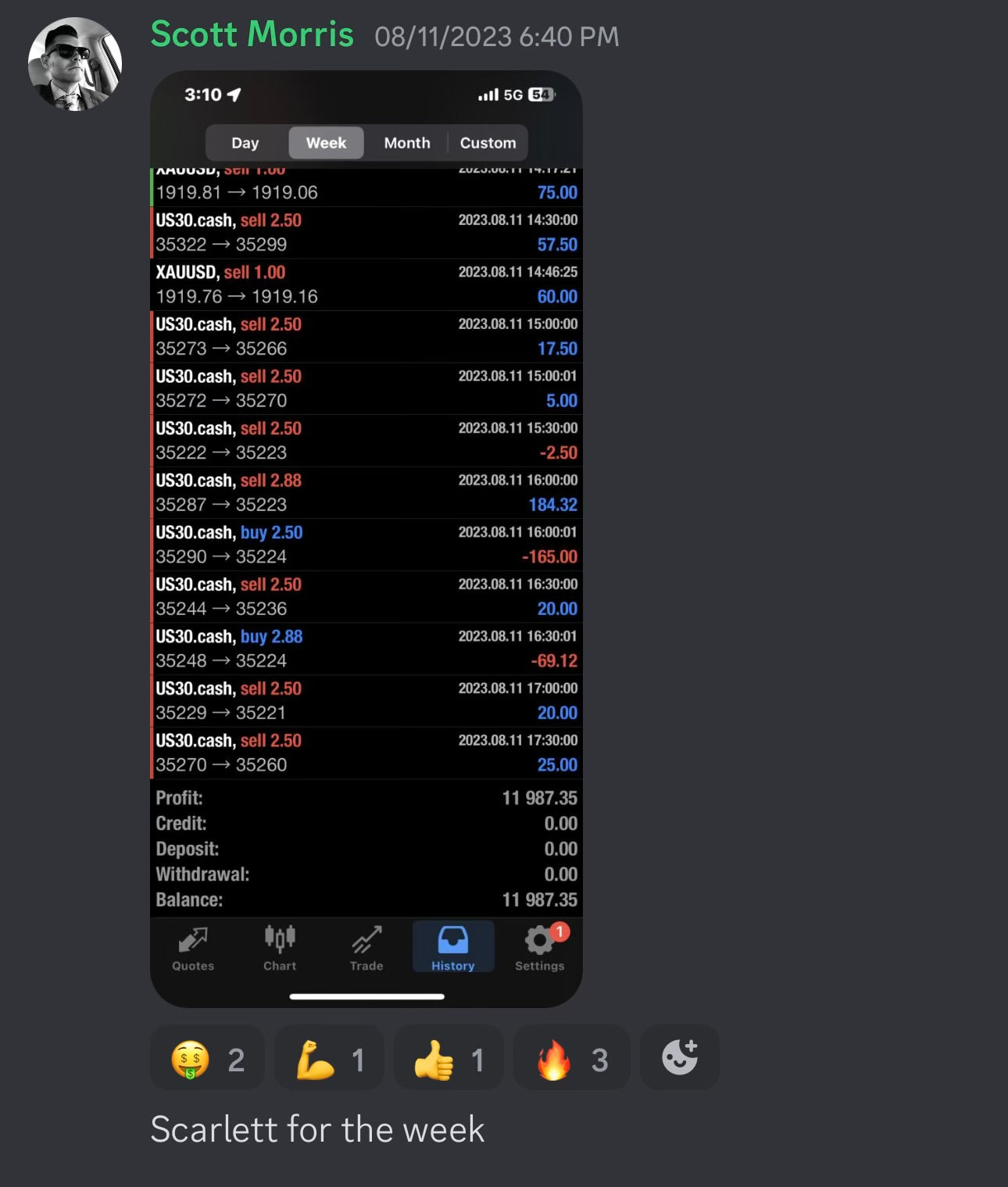Viewport: 1008px width, 1187px height.
Task: Tap the Scott Morris username
Action: [252, 35]
